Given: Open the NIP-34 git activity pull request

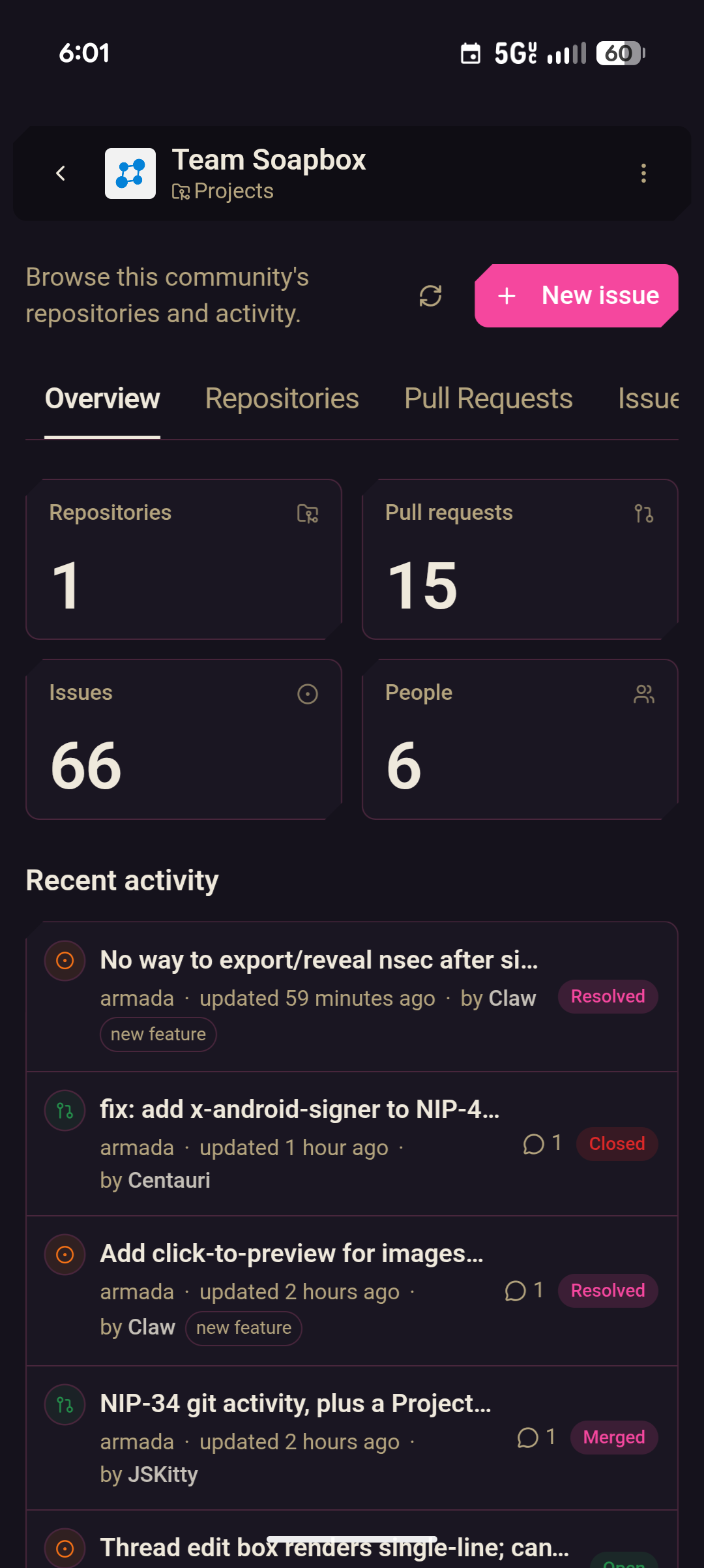Looking at the screenshot, I should point(352,1438).
